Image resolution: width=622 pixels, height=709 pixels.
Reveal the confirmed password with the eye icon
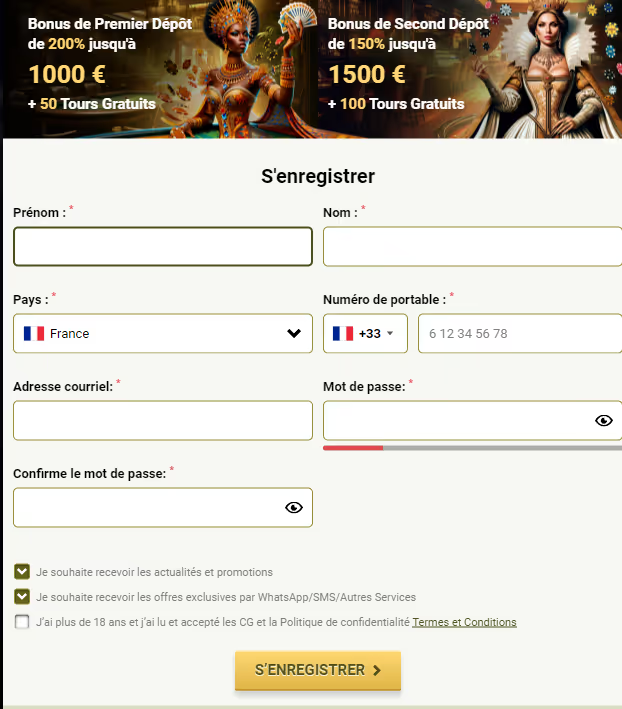[293, 507]
